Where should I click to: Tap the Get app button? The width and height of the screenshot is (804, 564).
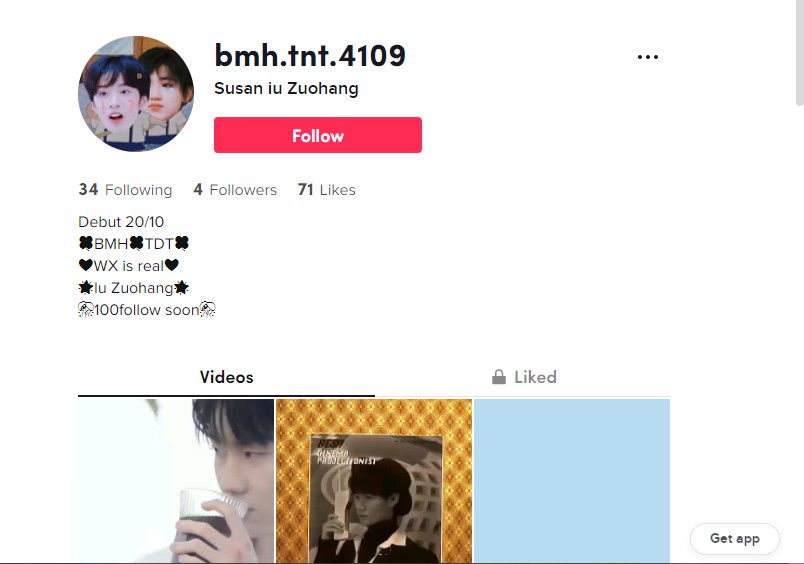pos(734,538)
